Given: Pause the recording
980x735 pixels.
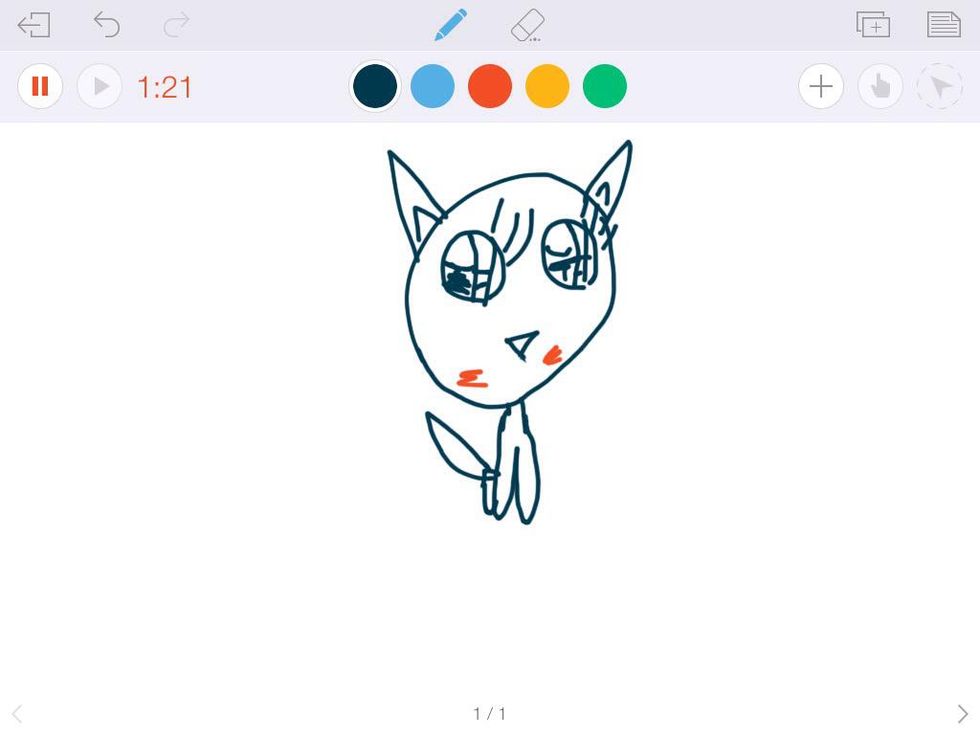Looking at the screenshot, I should (x=40, y=87).
